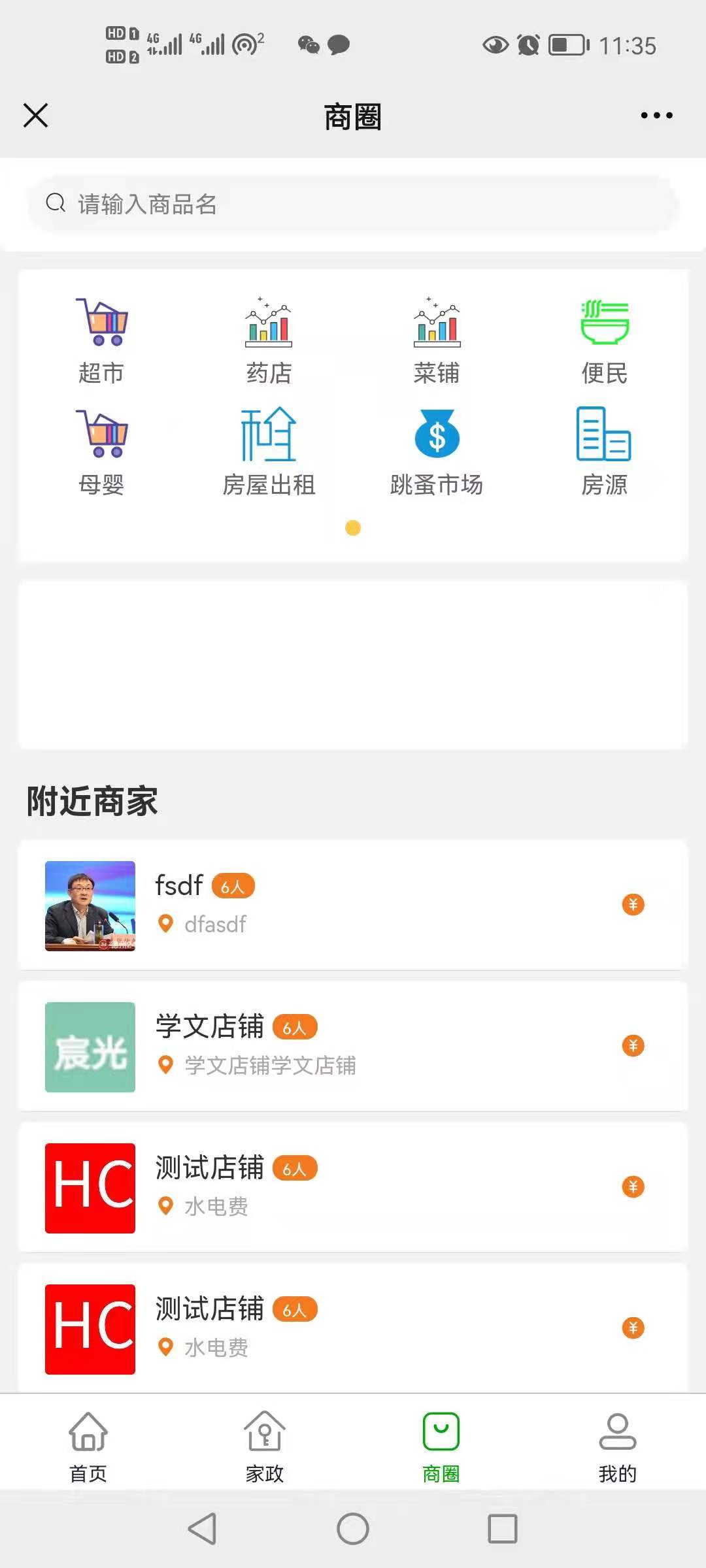
Task: Select the 菜铺 category
Action: (437, 341)
